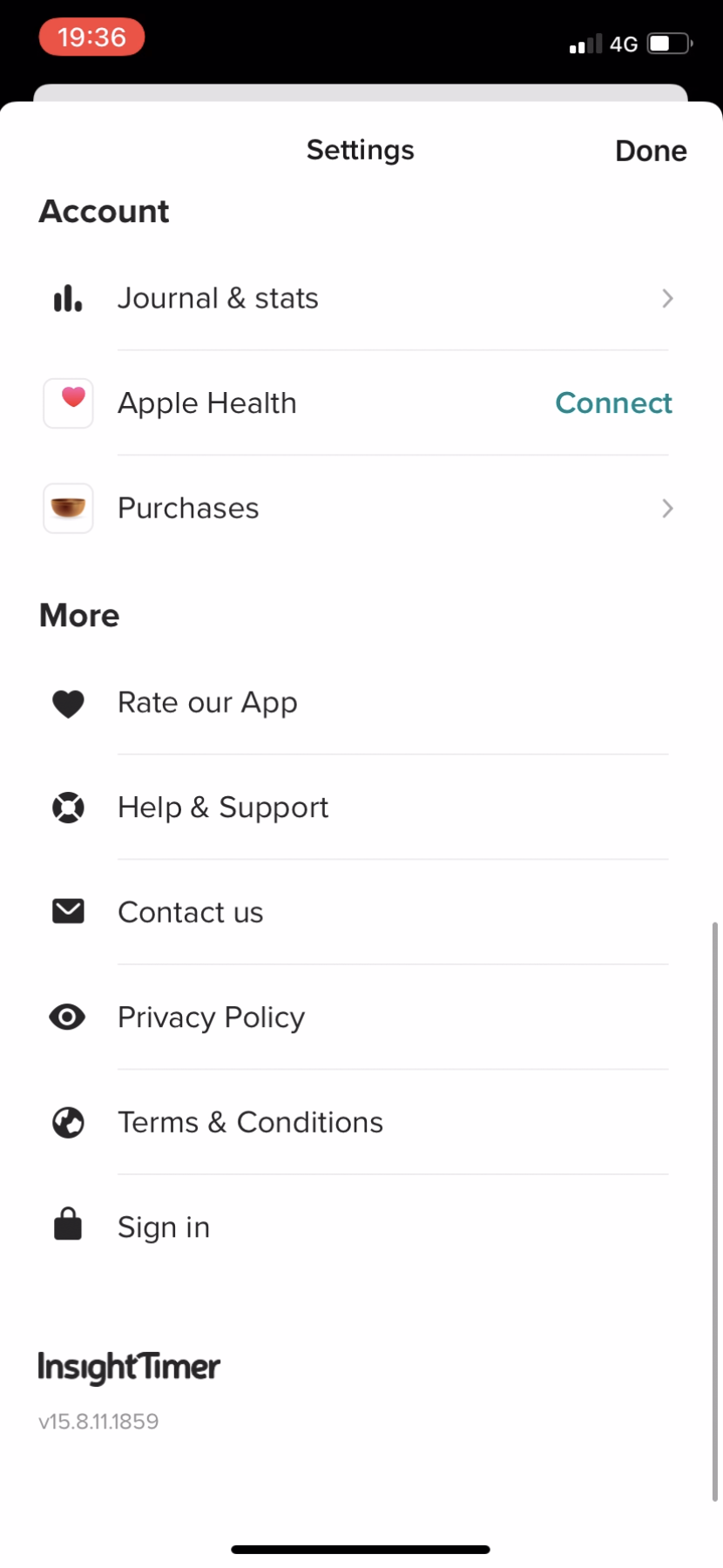Tap the eye icon beside Privacy Policy
The image size is (723, 1568).
(67, 1017)
